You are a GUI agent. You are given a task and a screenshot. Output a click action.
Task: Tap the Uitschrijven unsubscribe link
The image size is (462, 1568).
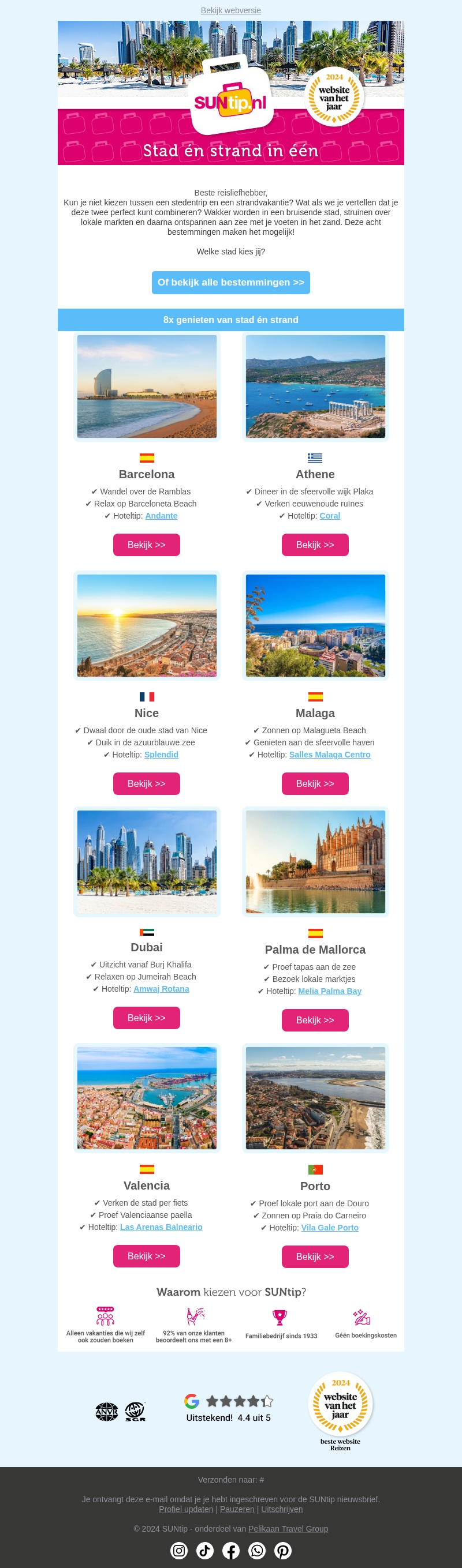click(x=282, y=1509)
